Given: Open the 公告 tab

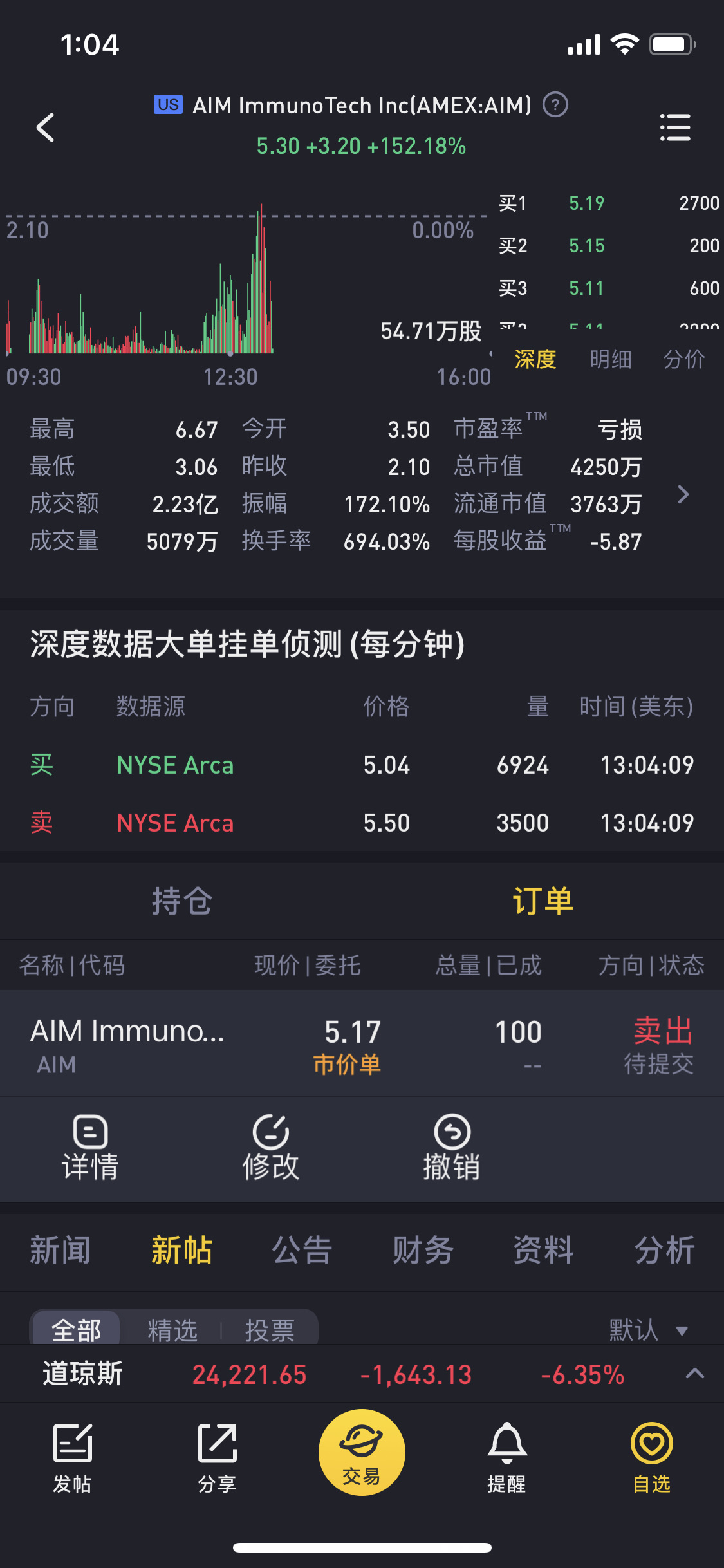Looking at the screenshot, I should pos(302,1250).
